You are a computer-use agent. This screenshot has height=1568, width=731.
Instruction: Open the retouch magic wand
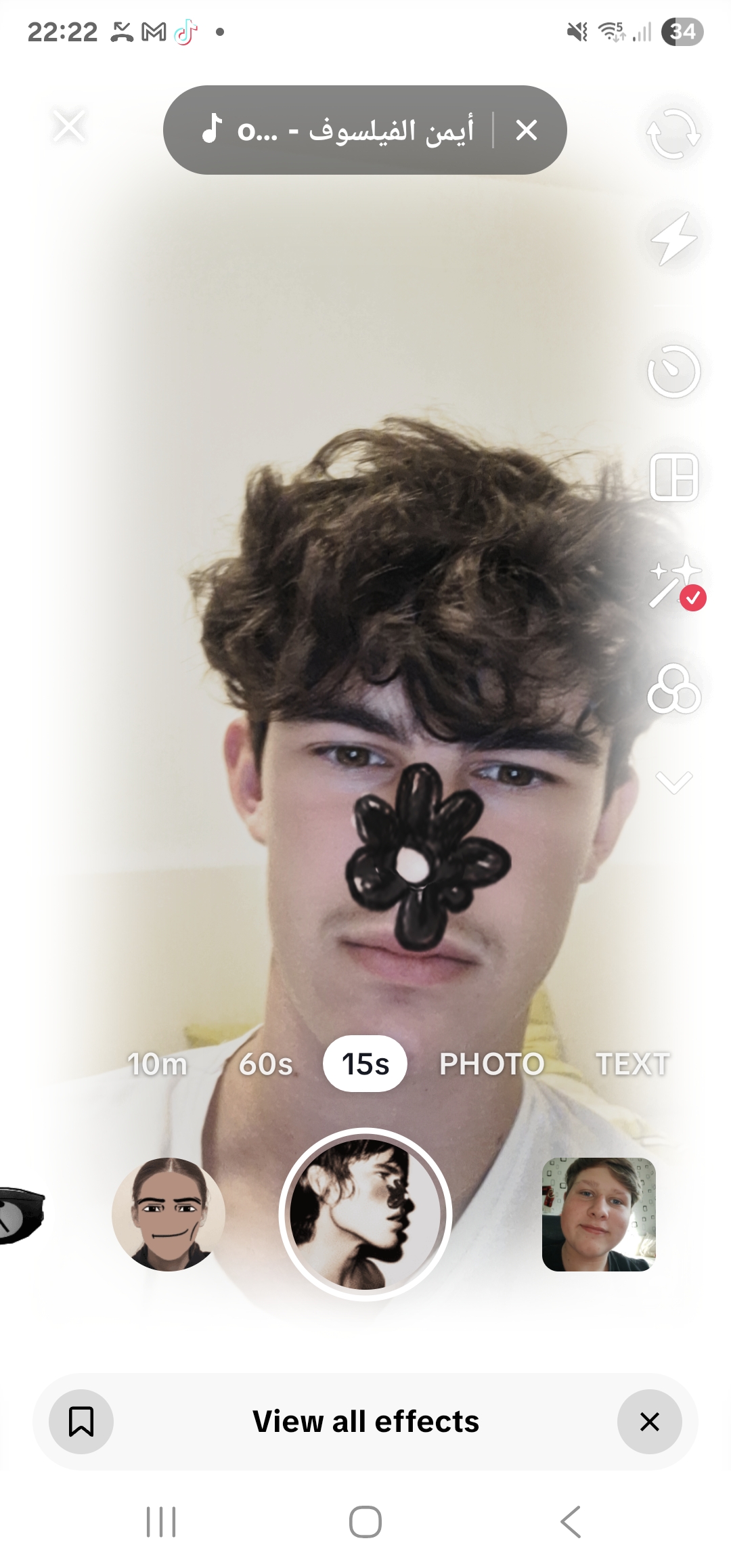point(675,583)
